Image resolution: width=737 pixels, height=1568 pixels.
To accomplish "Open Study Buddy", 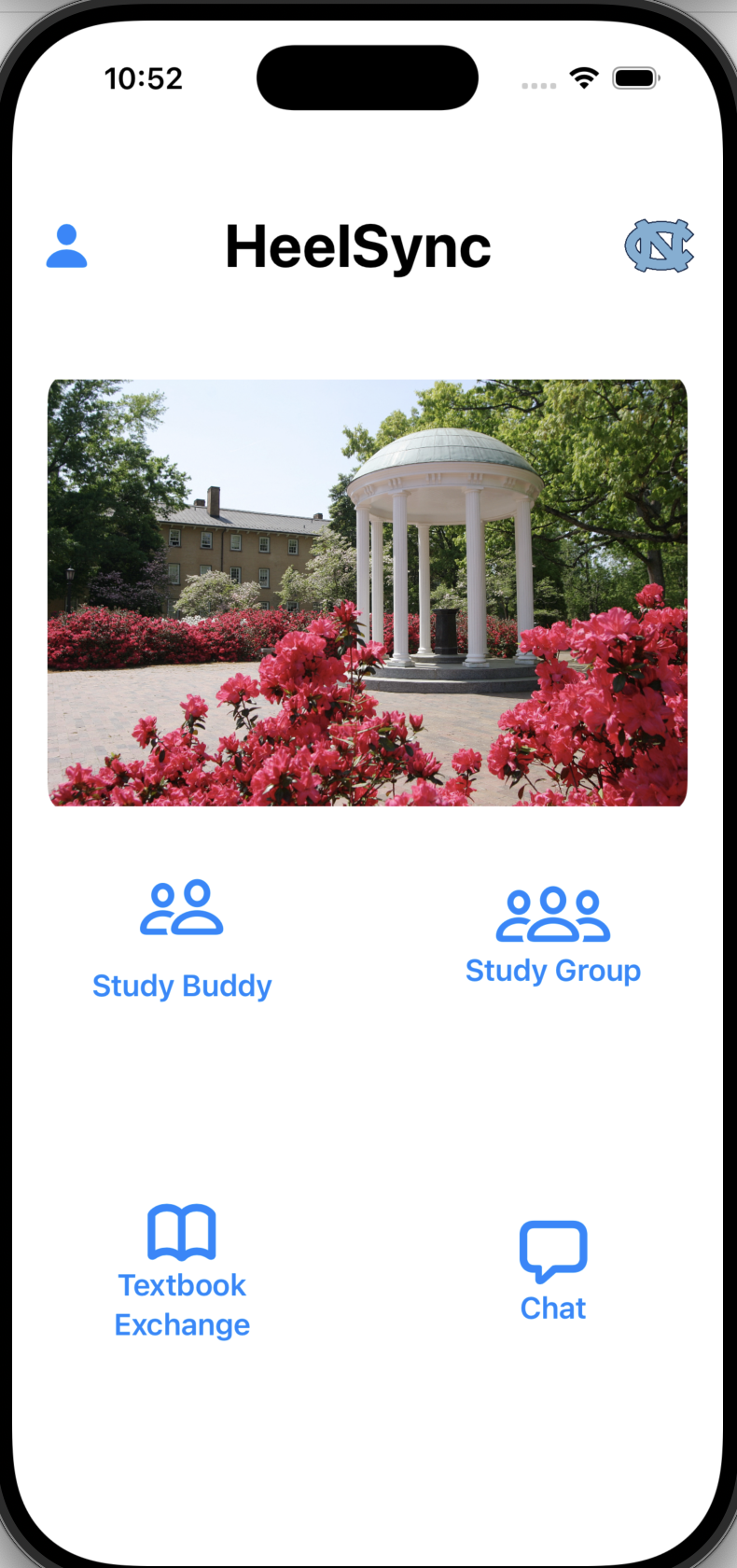I will coord(182,941).
